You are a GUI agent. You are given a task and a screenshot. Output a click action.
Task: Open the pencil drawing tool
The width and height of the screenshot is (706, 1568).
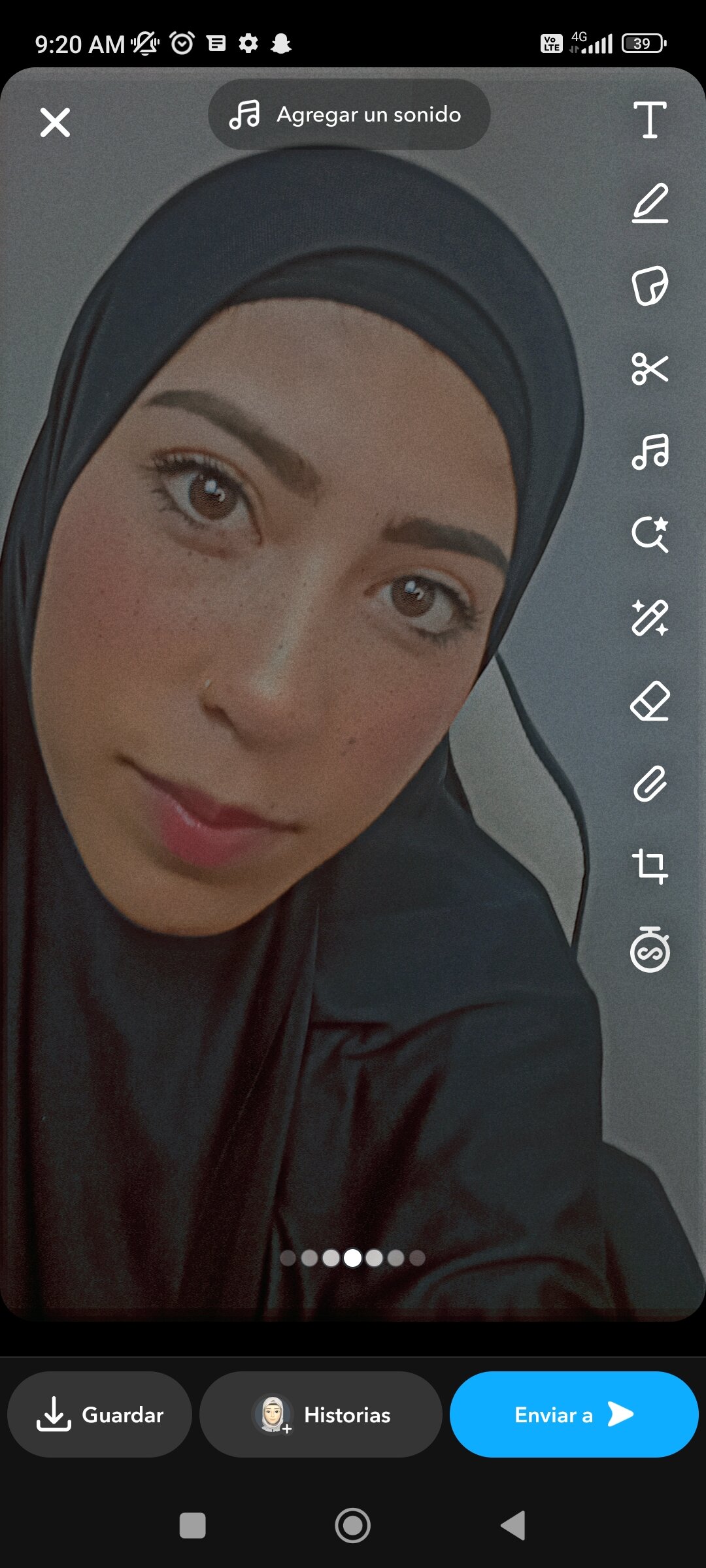coord(650,203)
